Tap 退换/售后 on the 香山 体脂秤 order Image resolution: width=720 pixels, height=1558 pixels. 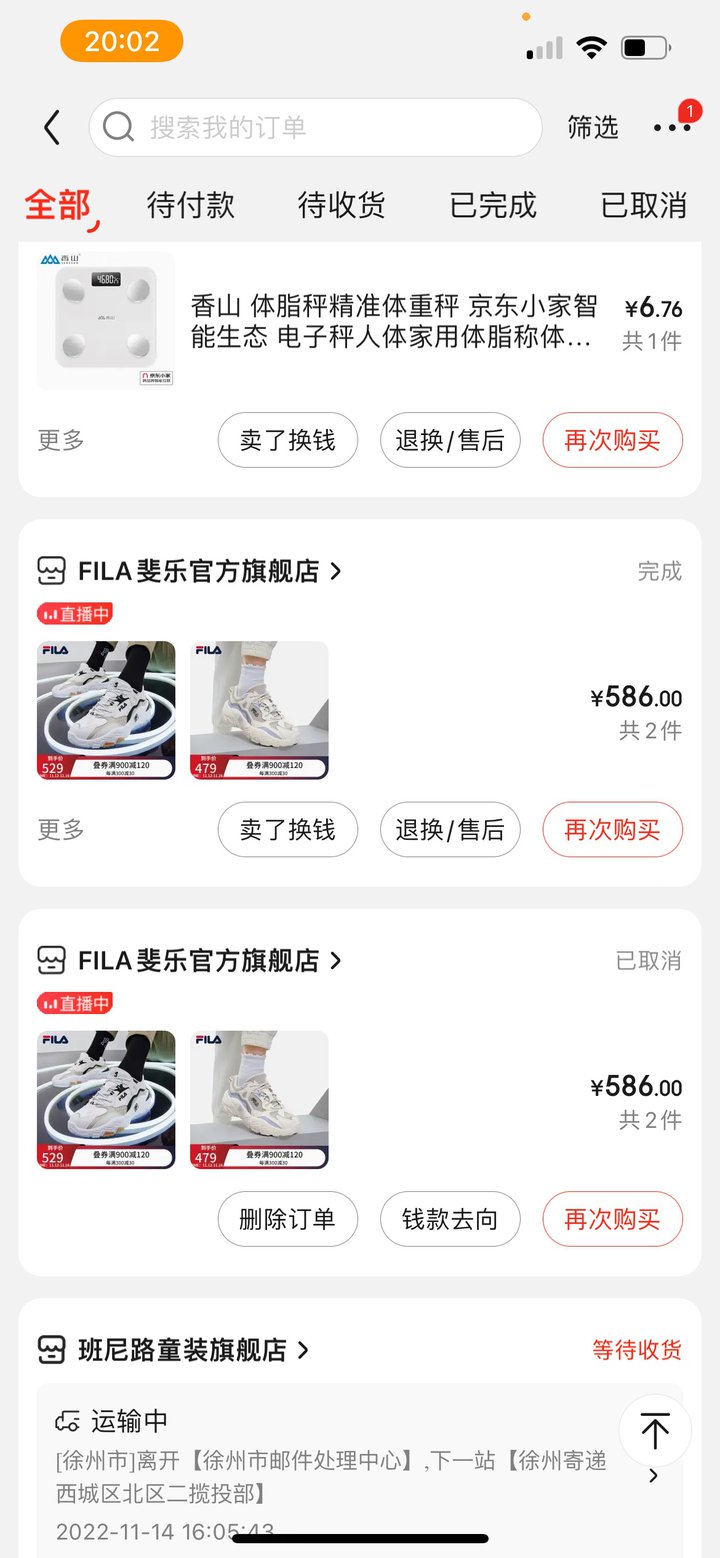pos(450,440)
